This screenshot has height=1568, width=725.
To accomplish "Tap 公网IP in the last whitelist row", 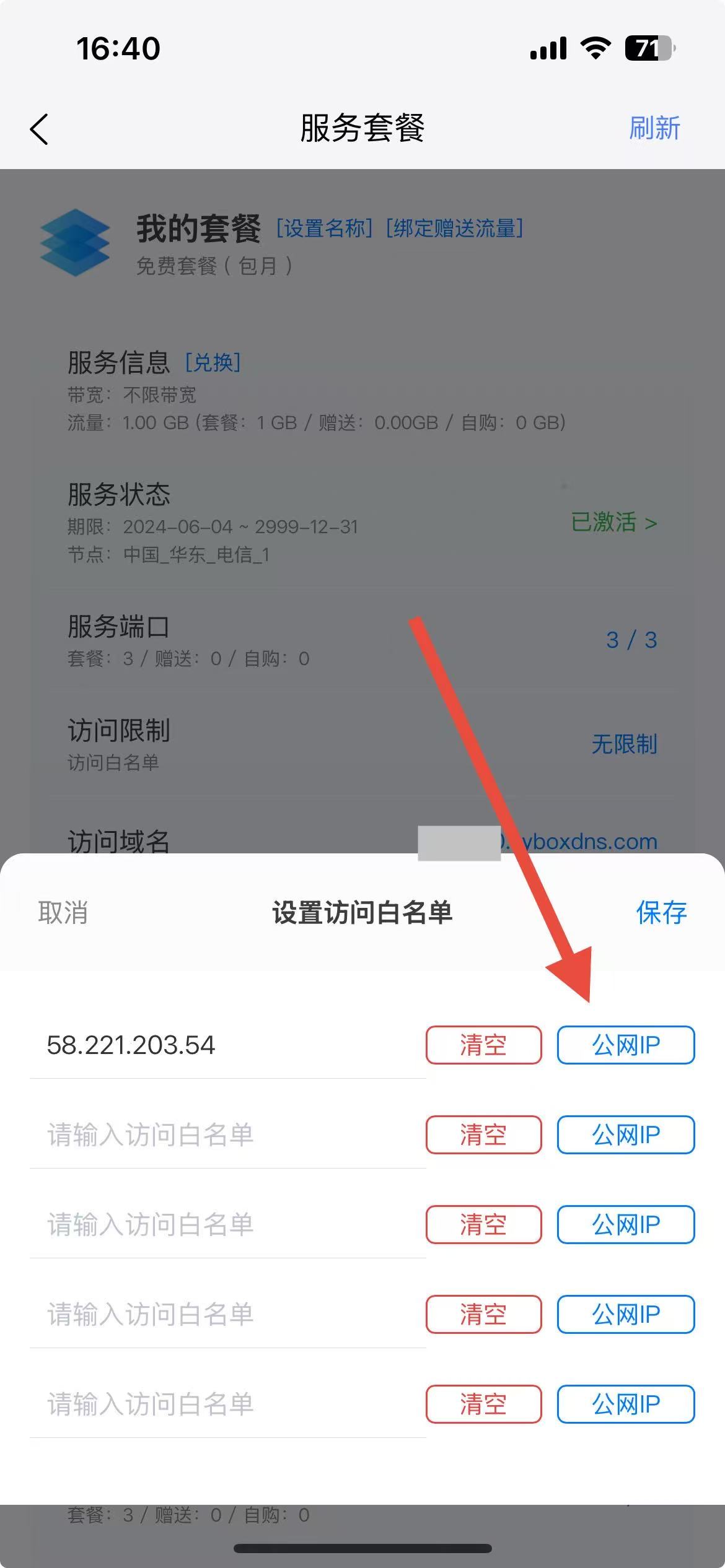I will (625, 1404).
